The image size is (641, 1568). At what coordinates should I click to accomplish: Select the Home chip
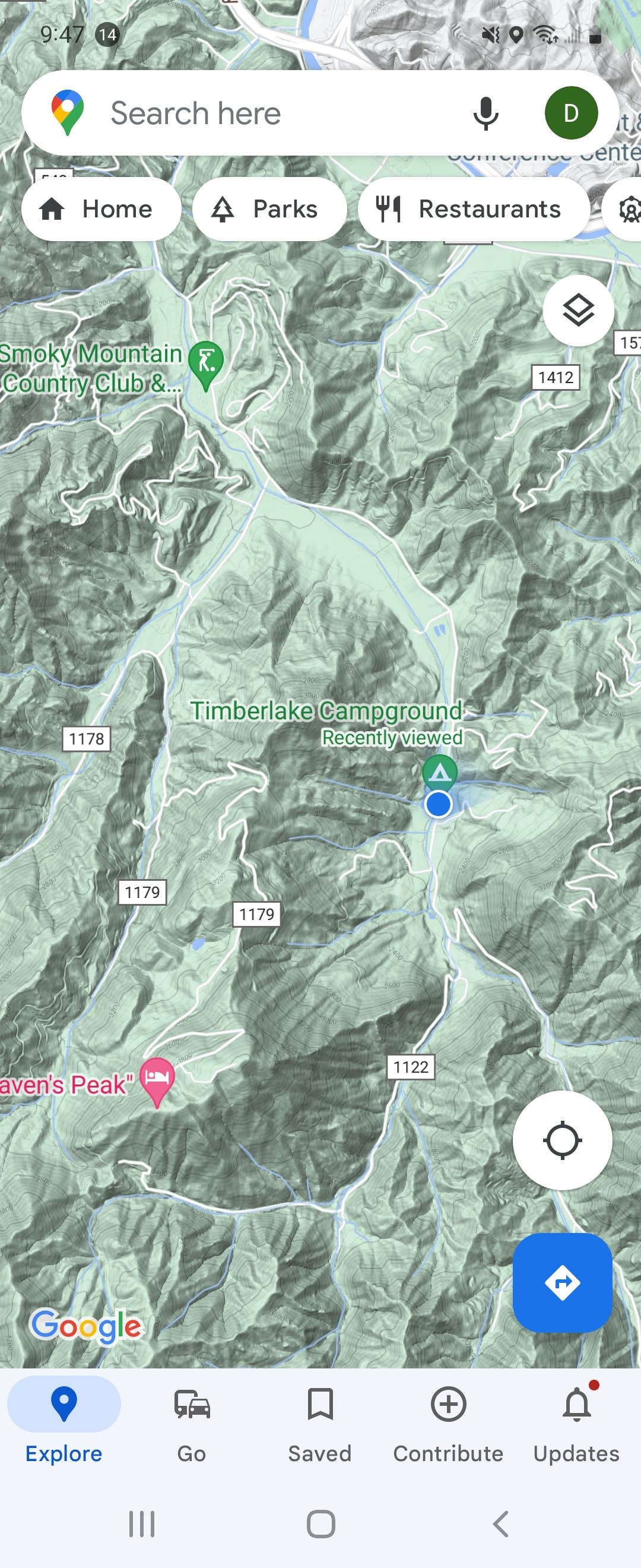(101, 209)
